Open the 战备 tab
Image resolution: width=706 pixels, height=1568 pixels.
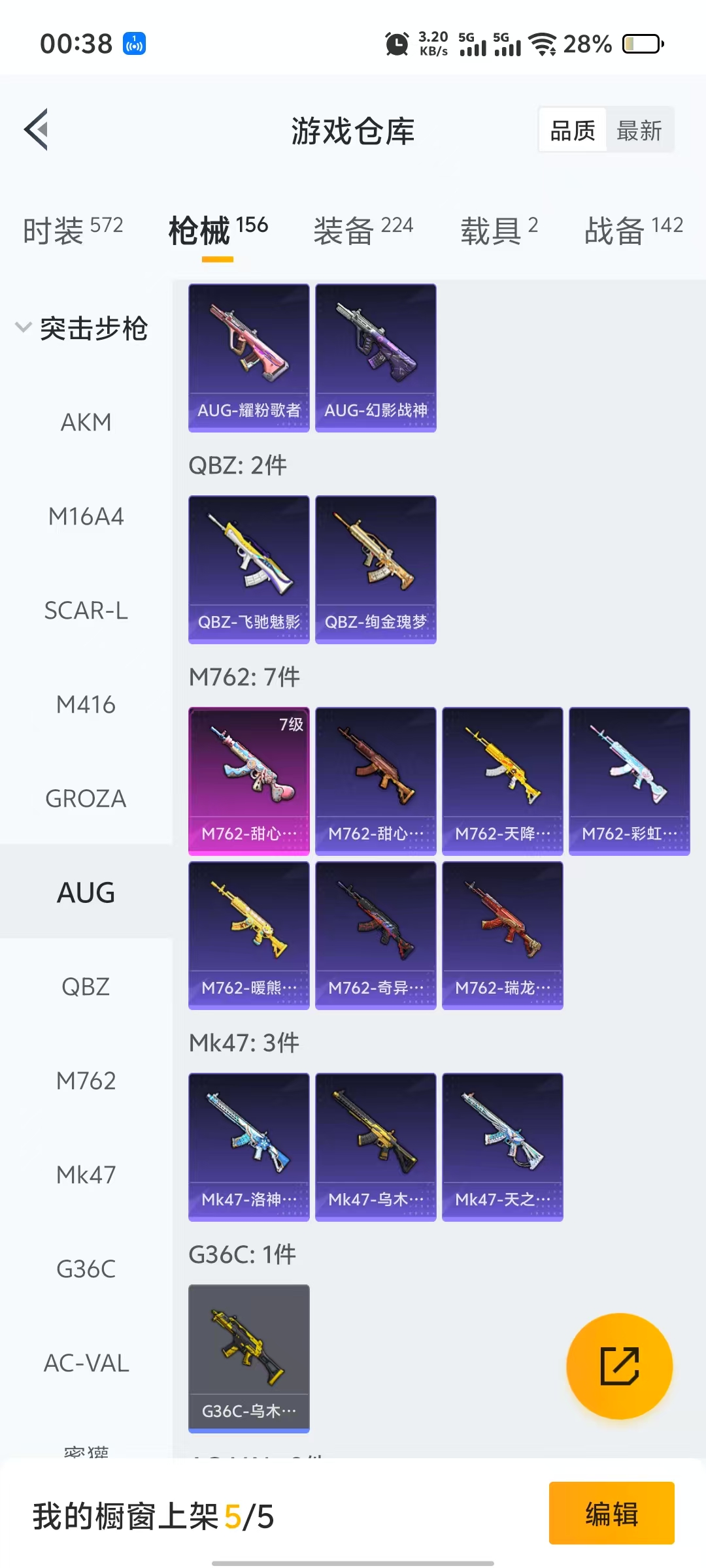pos(633,230)
